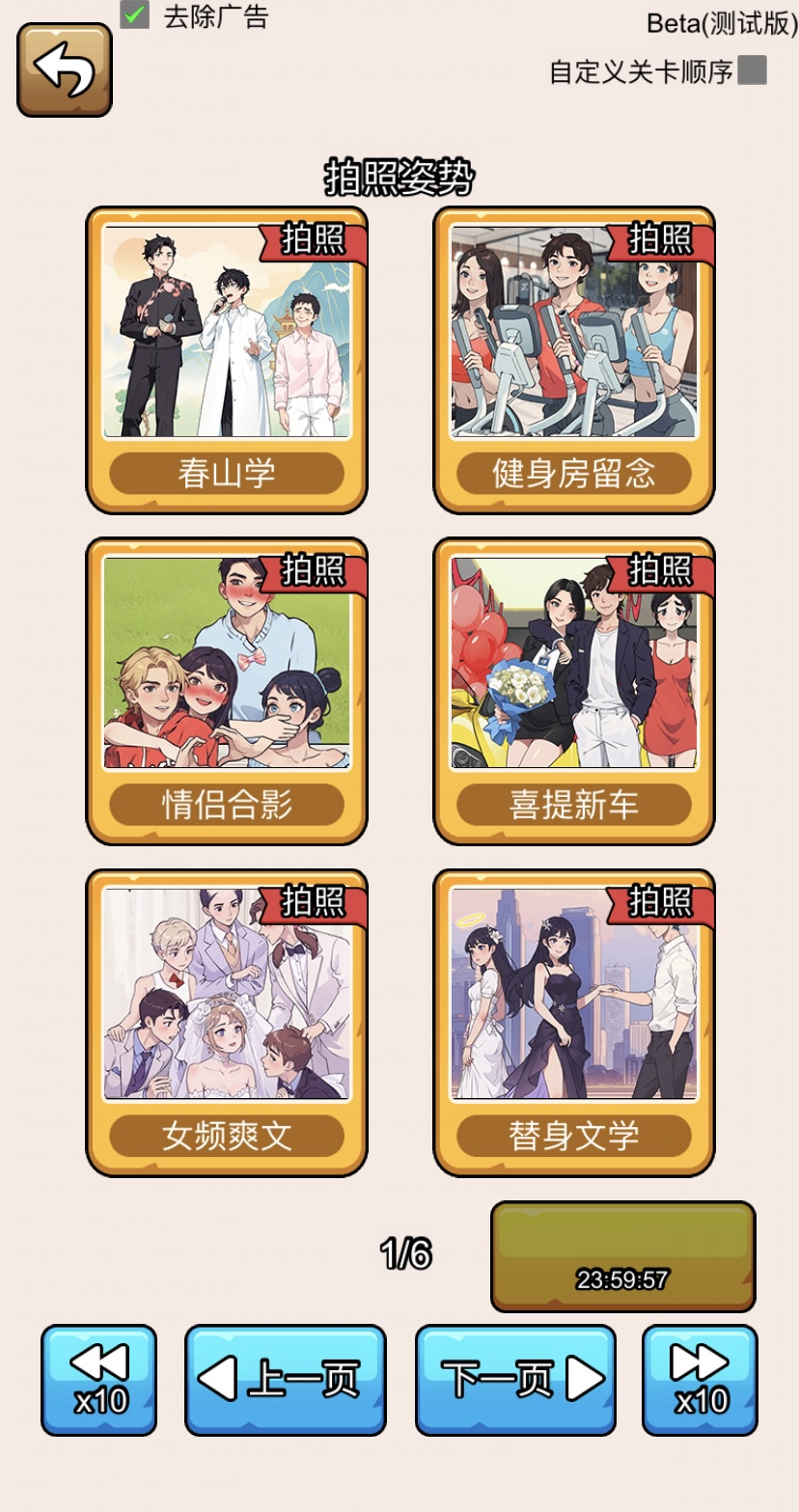Tap the countdown timer button

[x=622, y=1256]
